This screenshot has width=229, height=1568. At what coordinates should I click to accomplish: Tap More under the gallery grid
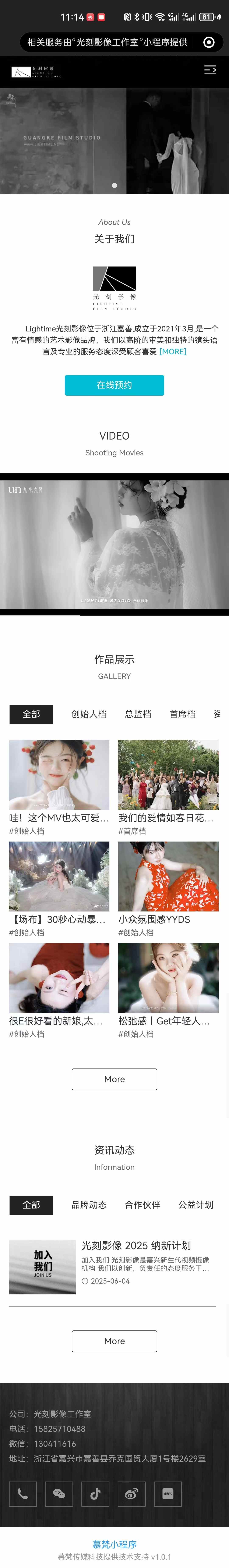pos(114,1079)
